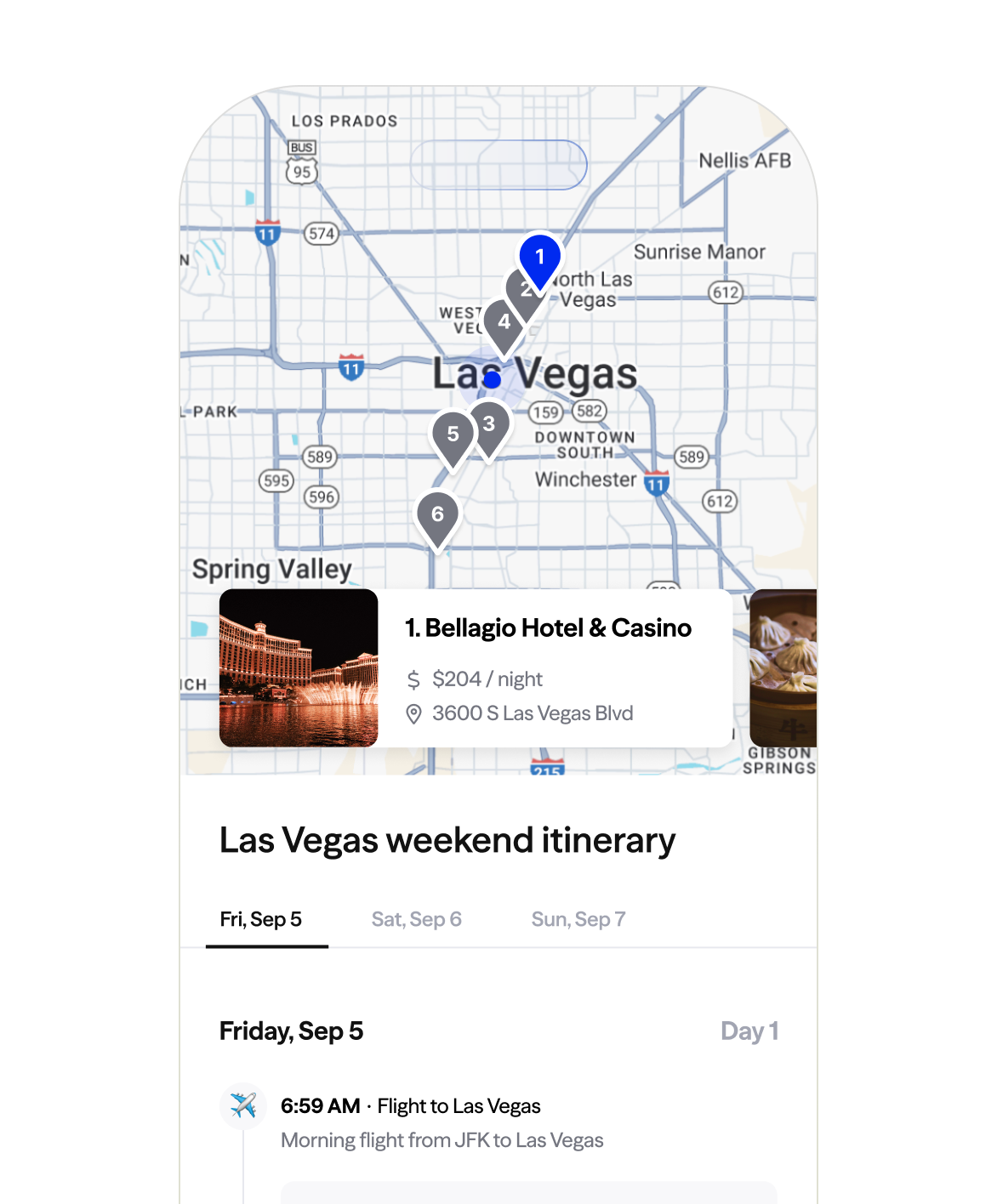Select map pin number 5

coord(452,434)
